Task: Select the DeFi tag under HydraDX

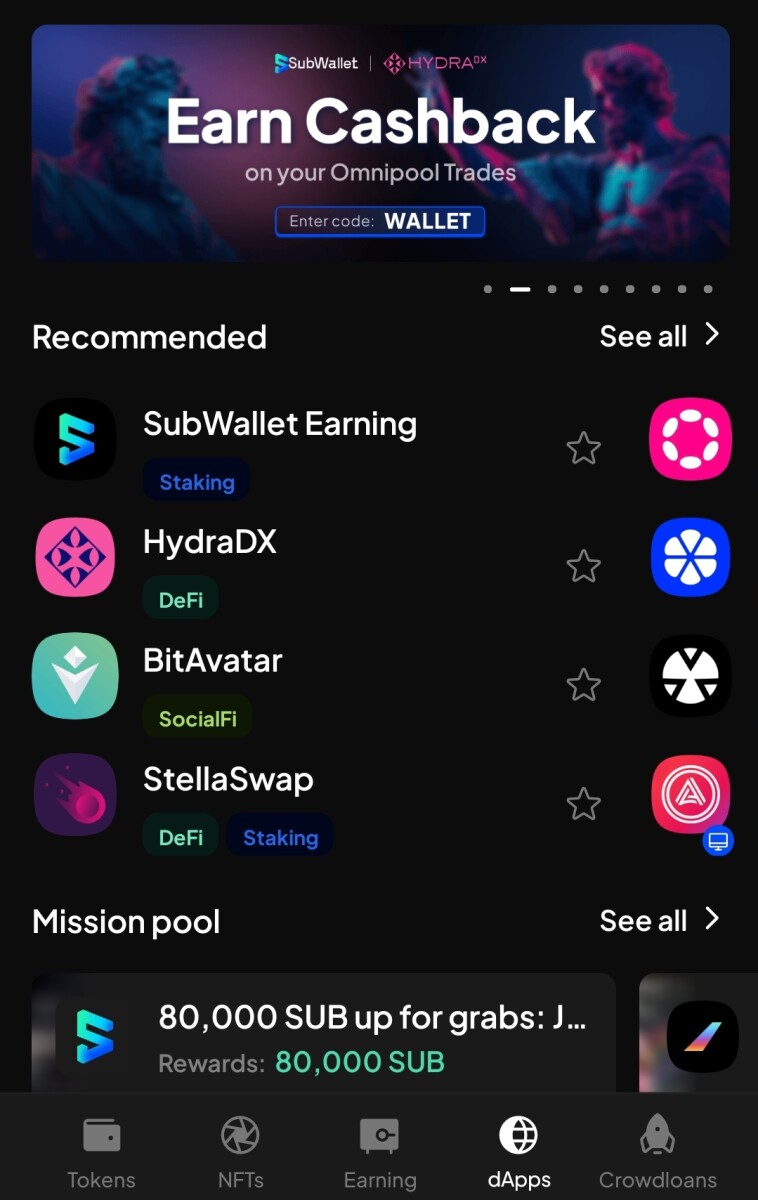Action: pyautogui.click(x=180, y=599)
